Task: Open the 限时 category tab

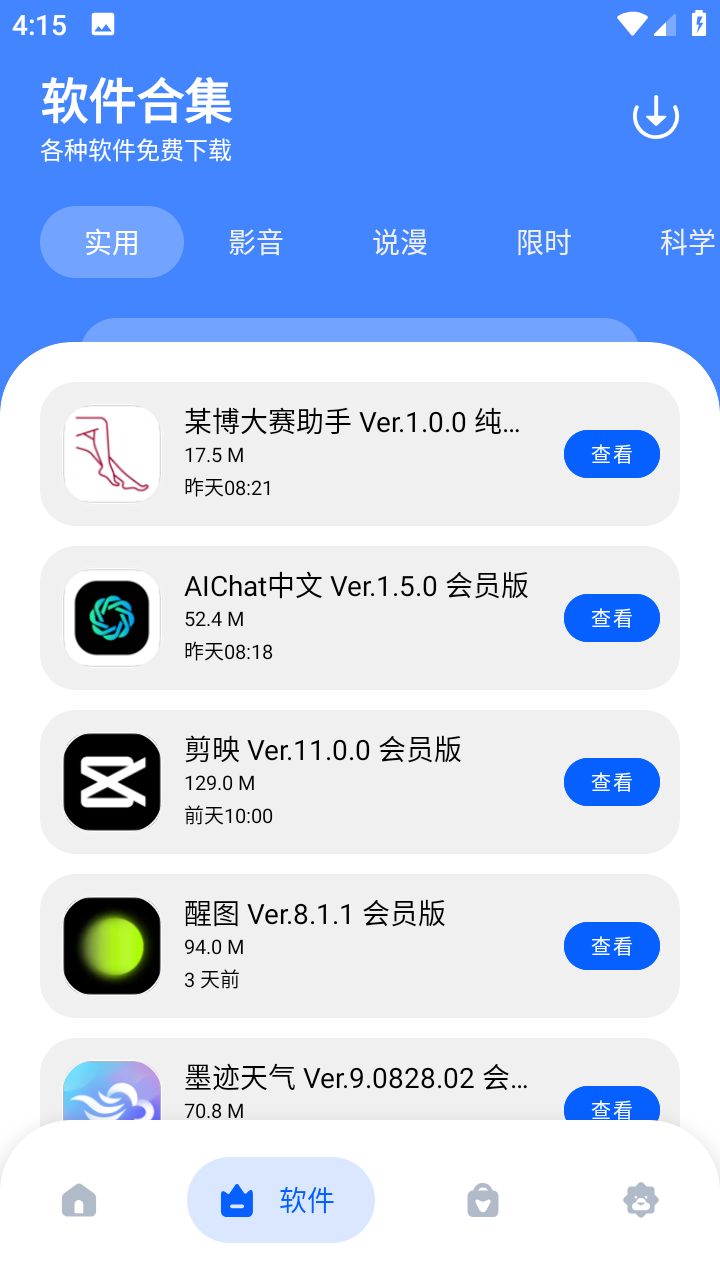Action: [543, 242]
